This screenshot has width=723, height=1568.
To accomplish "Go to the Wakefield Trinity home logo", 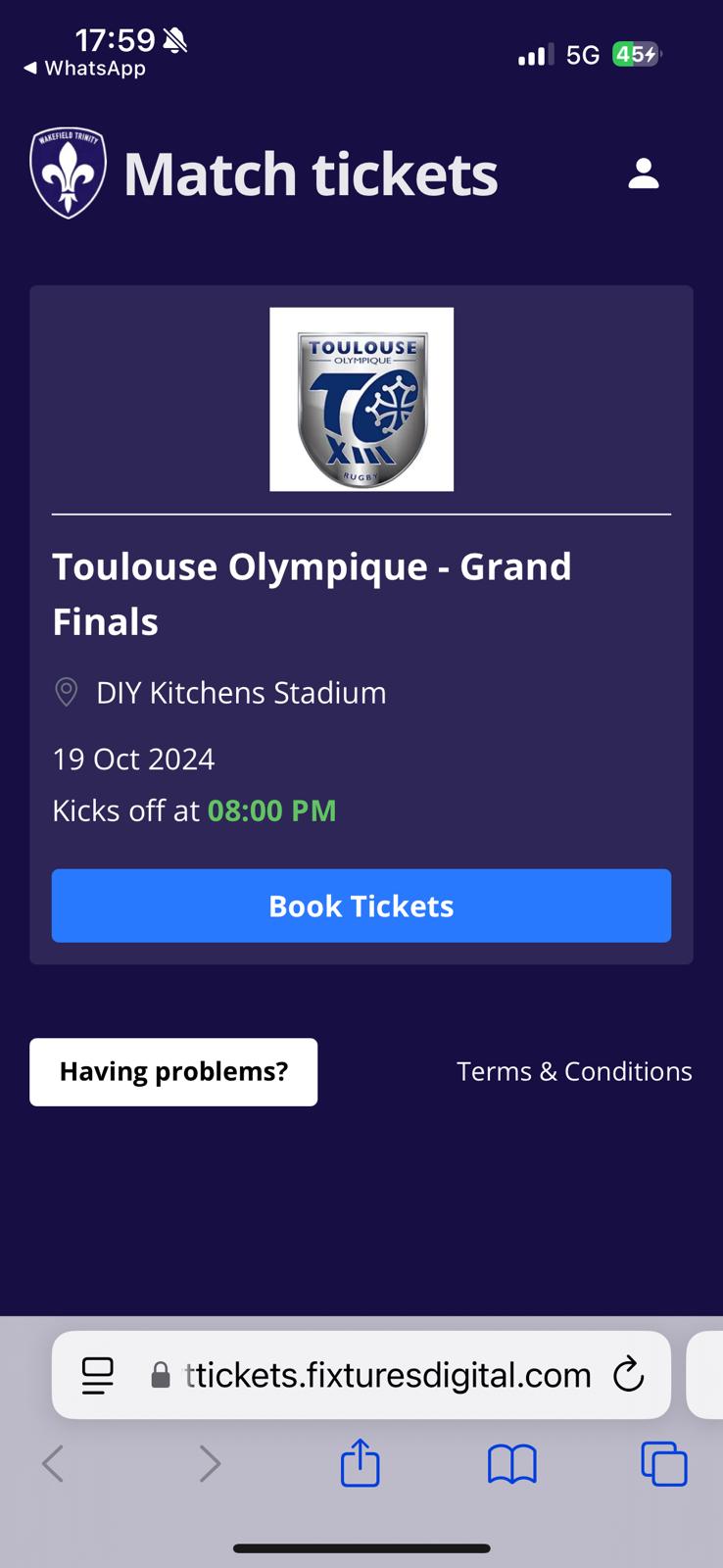I will coord(68,173).
